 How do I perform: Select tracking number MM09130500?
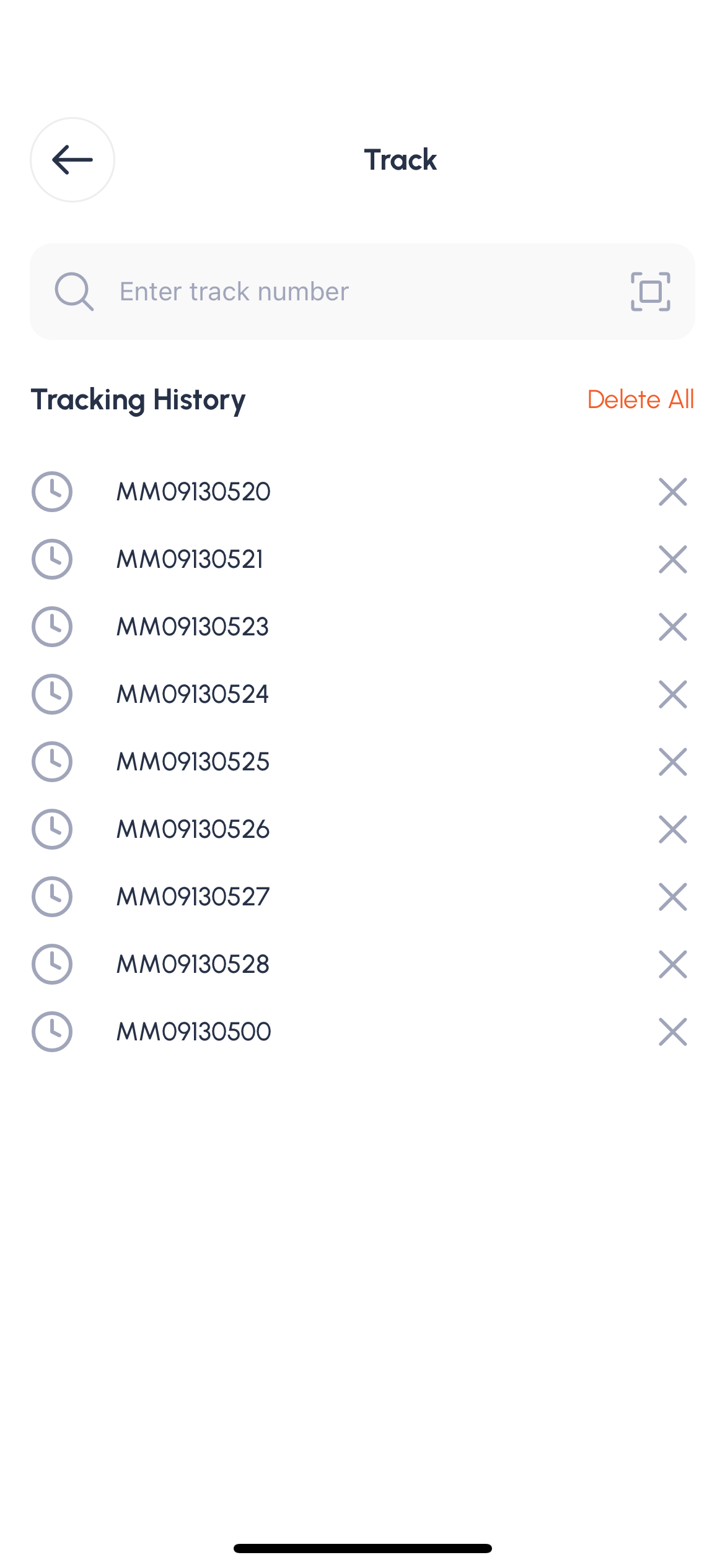[193, 1032]
